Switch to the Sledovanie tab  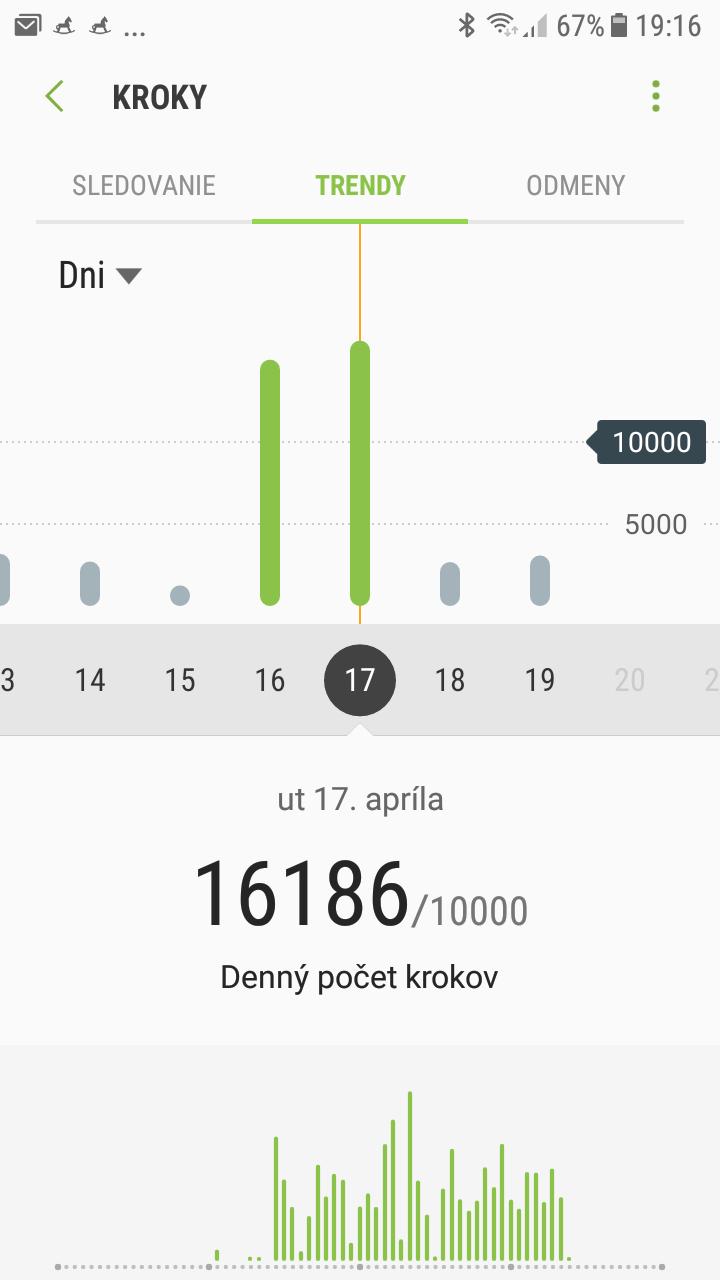pos(144,186)
